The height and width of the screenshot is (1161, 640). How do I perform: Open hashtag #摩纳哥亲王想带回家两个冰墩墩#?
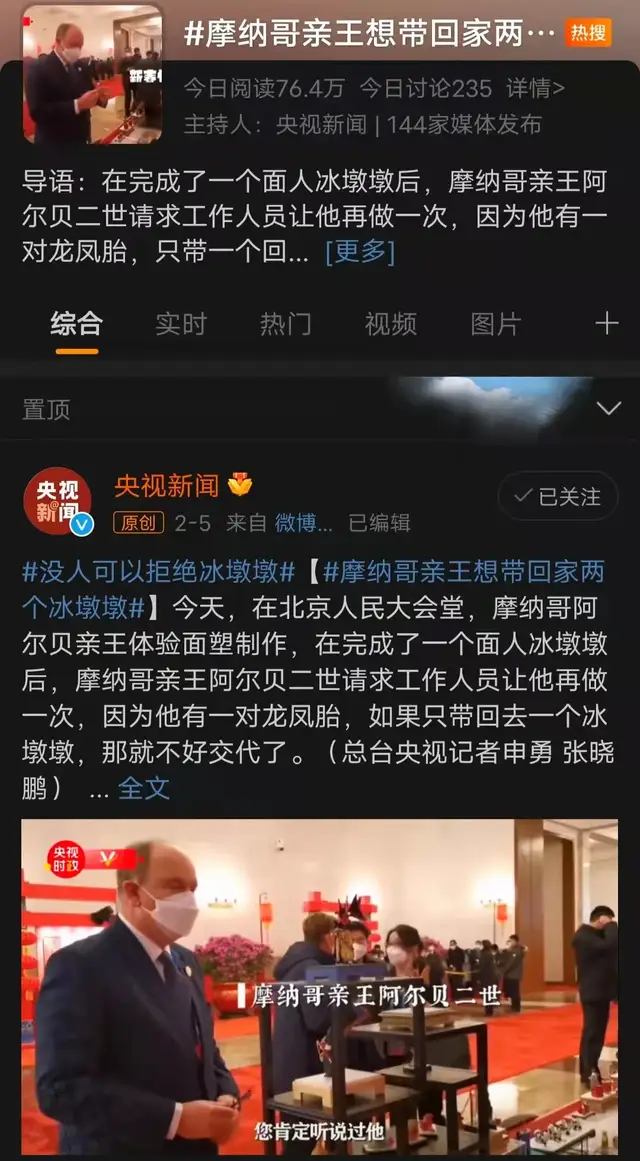click(466, 573)
